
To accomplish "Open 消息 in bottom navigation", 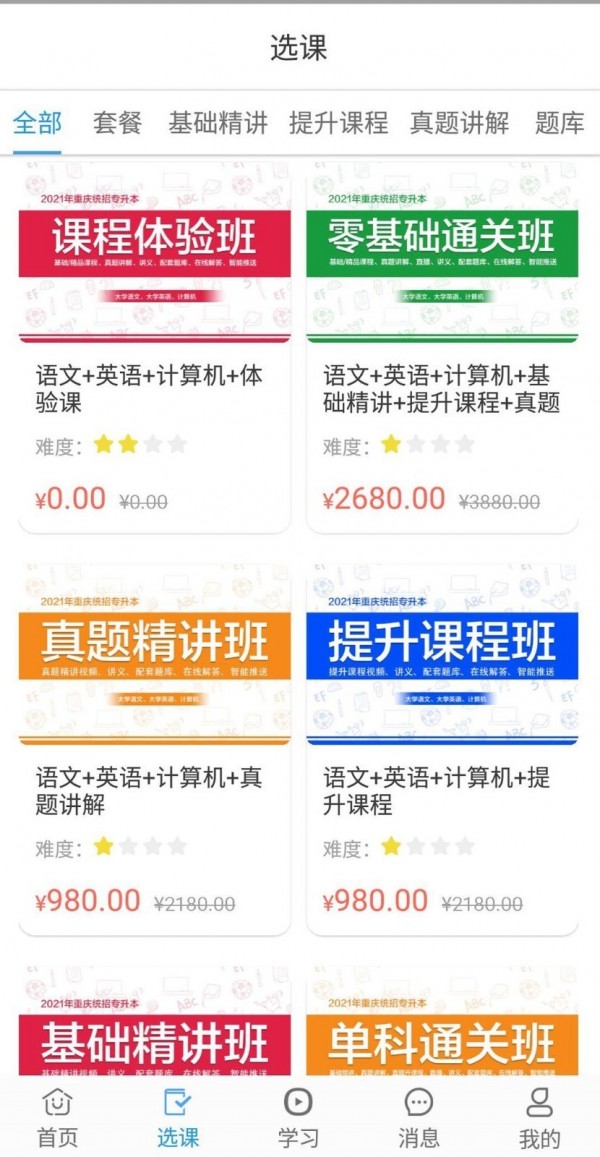I will (418, 1117).
